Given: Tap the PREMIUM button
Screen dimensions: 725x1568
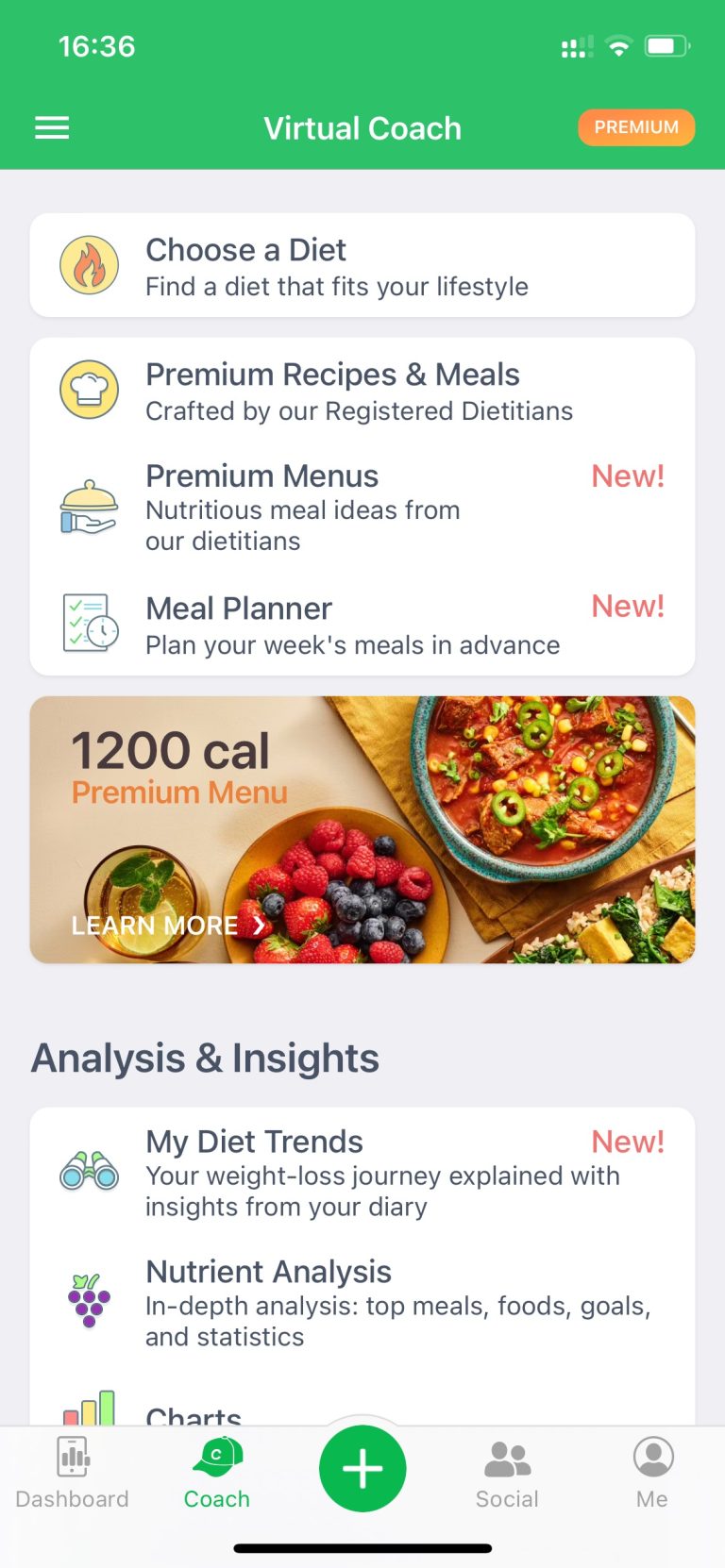Looking at the screenshot, I should pos(636,127).
